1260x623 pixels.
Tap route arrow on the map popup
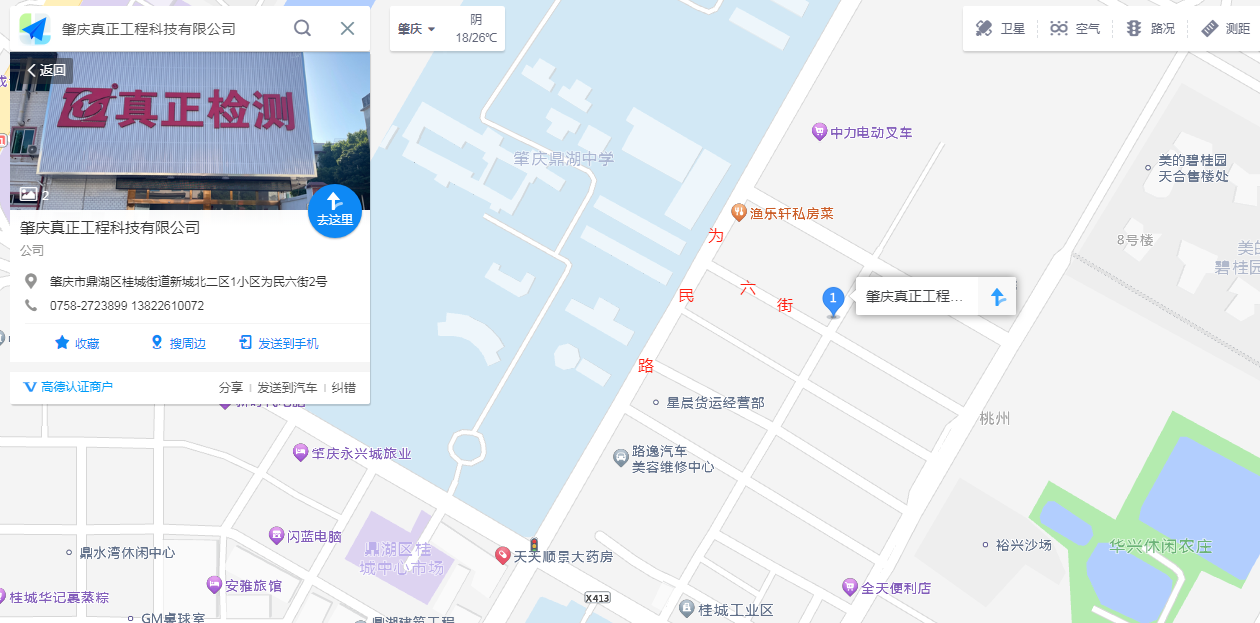click(997, 296)
